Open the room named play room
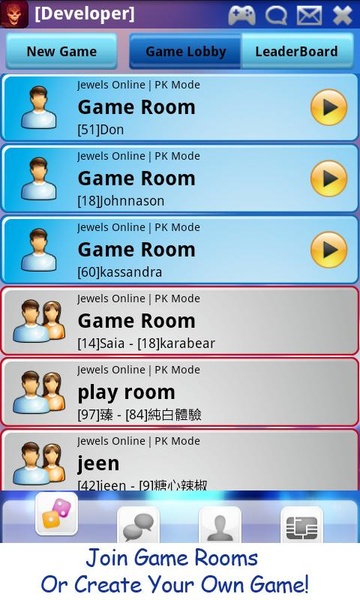This screenshot has height=600, width=360. click(180, 392)
